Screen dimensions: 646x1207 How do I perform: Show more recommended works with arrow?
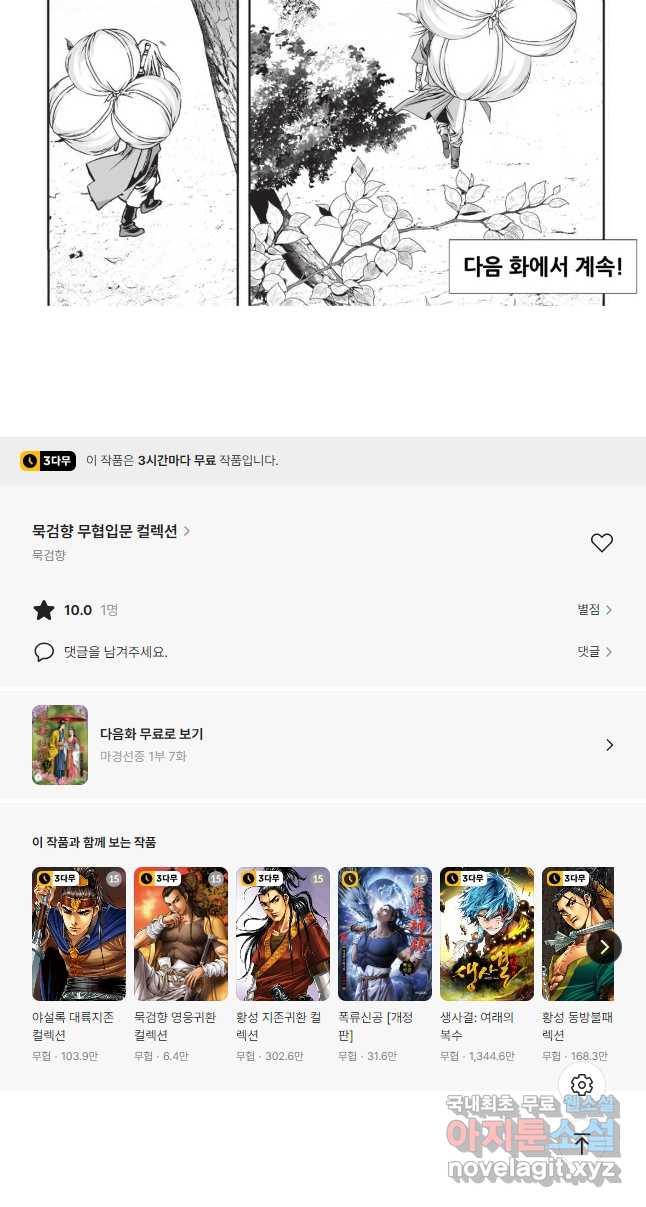604,946
